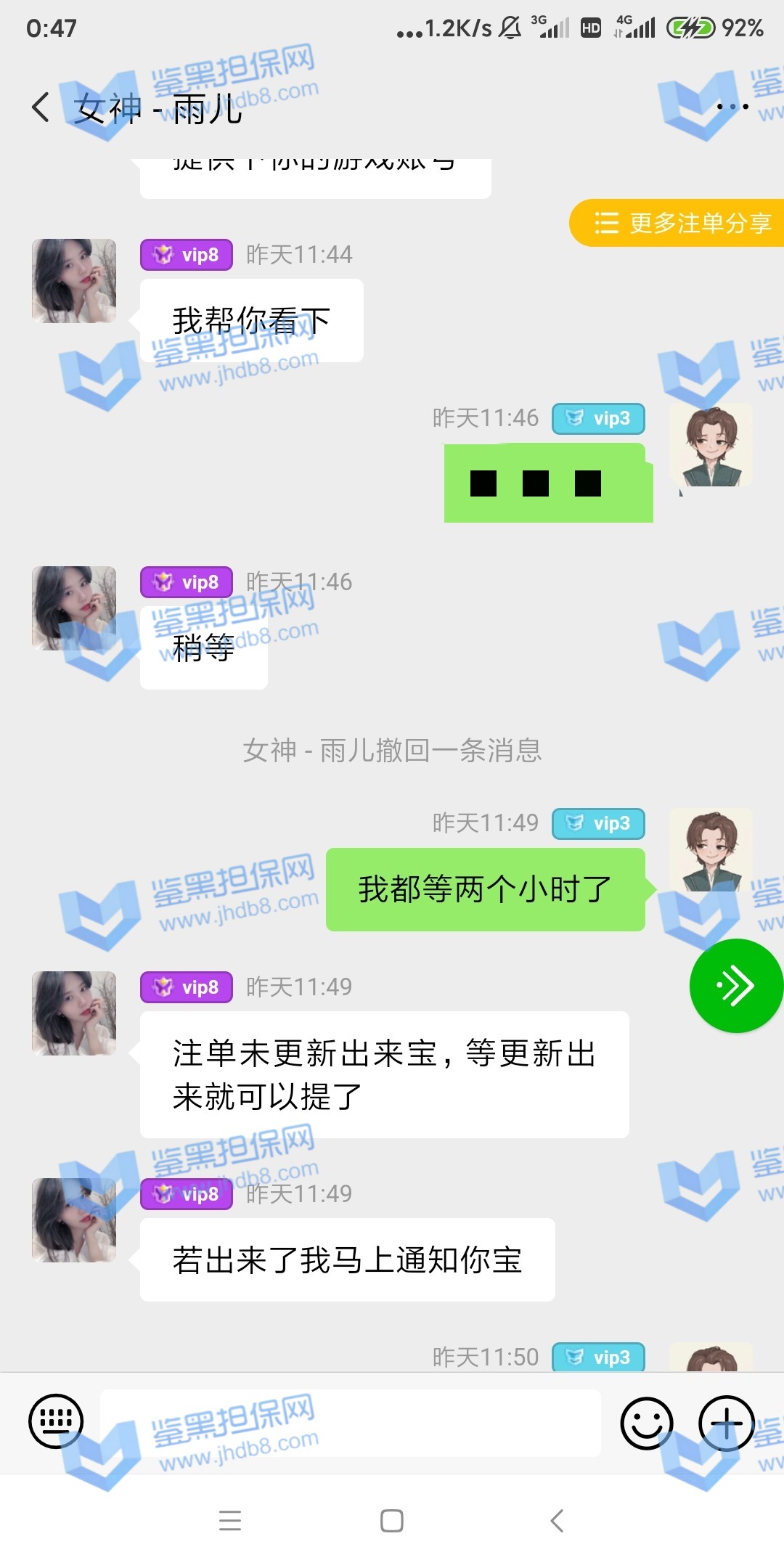Open my avatar next to 我都等两个小时了

[711, 850]
